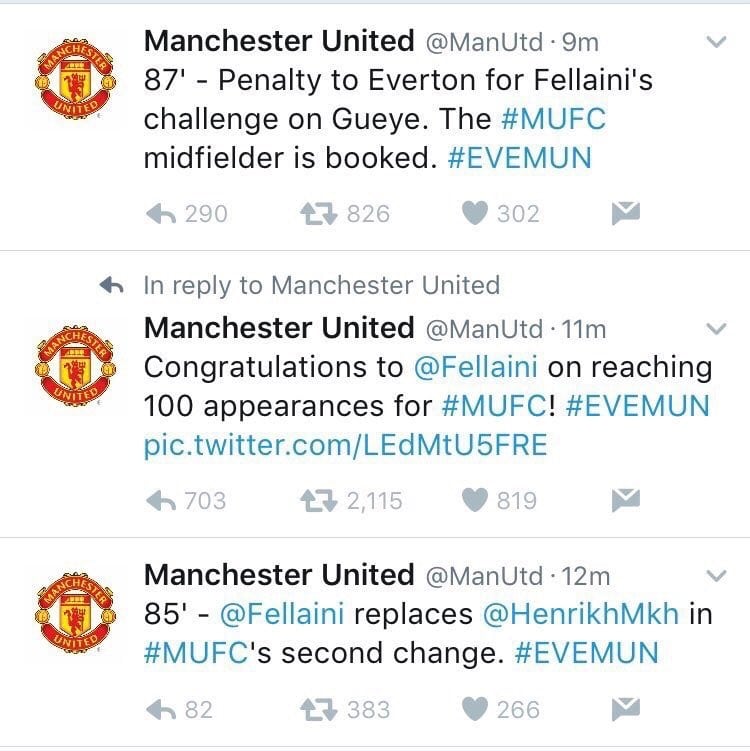The width and height of the screenshot is (750, 751).
Task: Send the 87' penalty tweet via message
Action: (x=625, y=213)
